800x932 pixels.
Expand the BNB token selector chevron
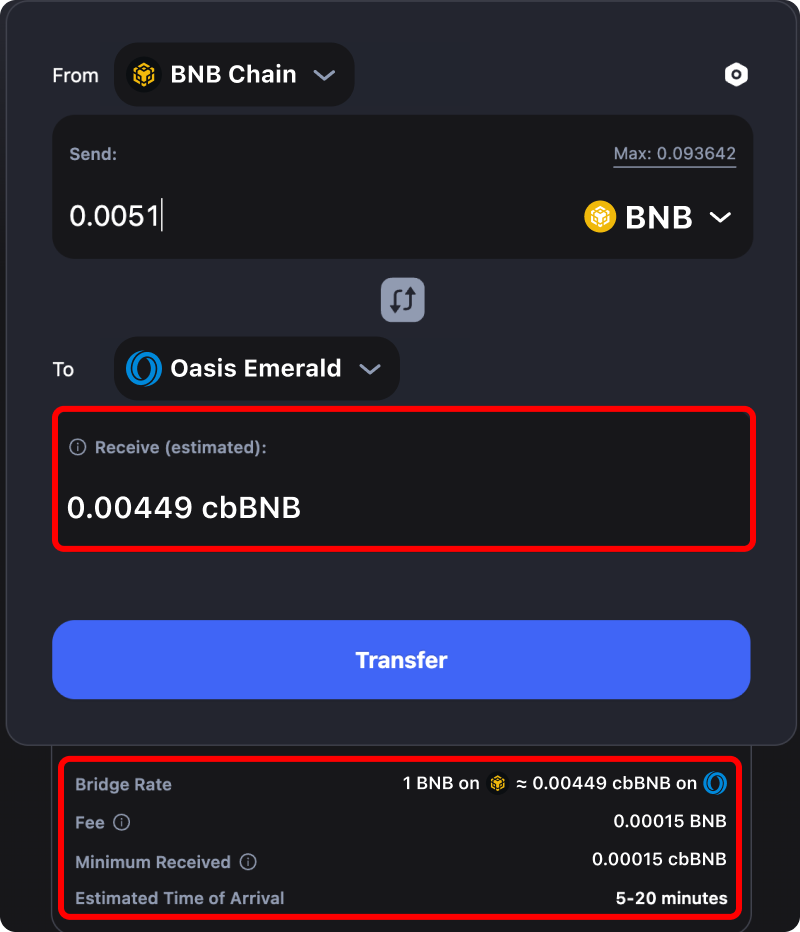point(722,217)
